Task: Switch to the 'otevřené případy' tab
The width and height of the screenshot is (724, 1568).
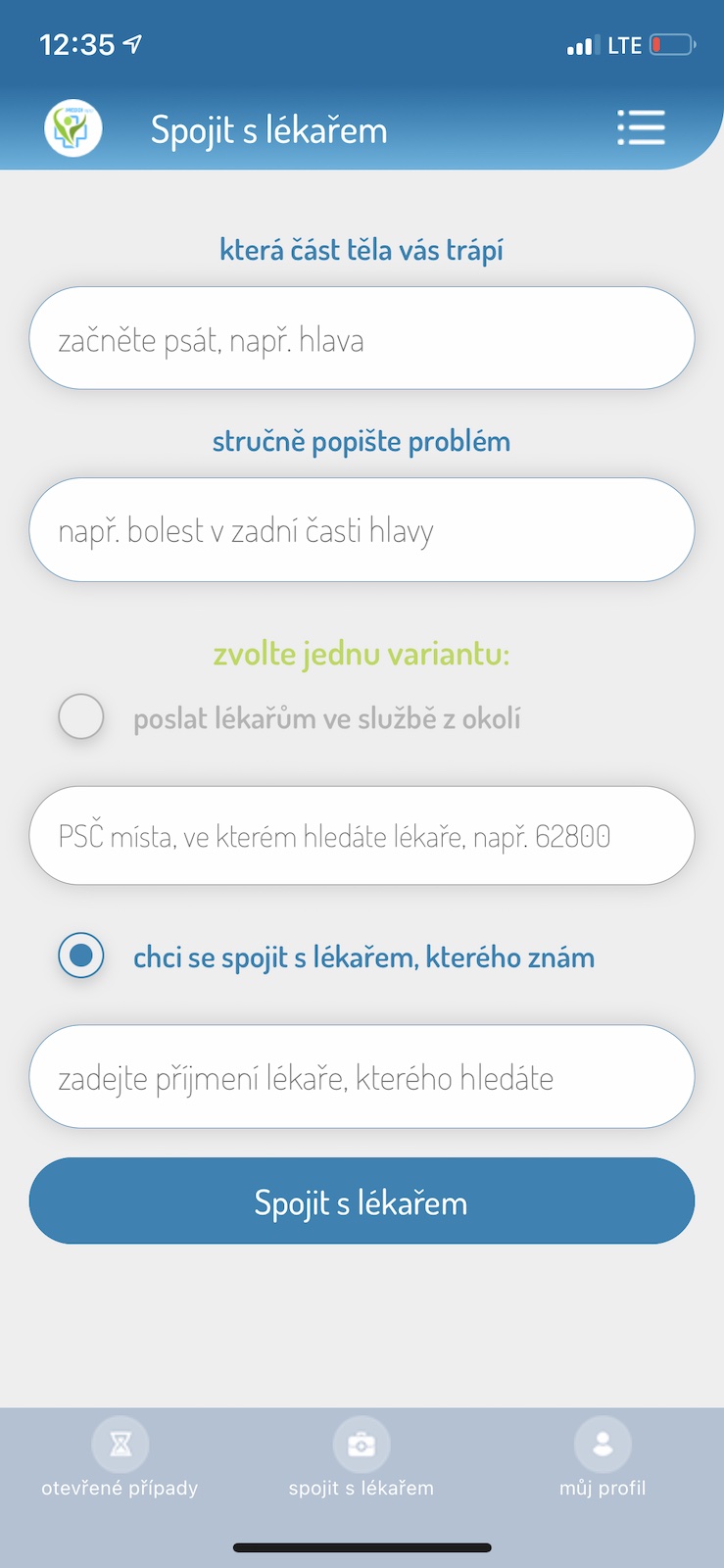Action: click(121, 1460)
